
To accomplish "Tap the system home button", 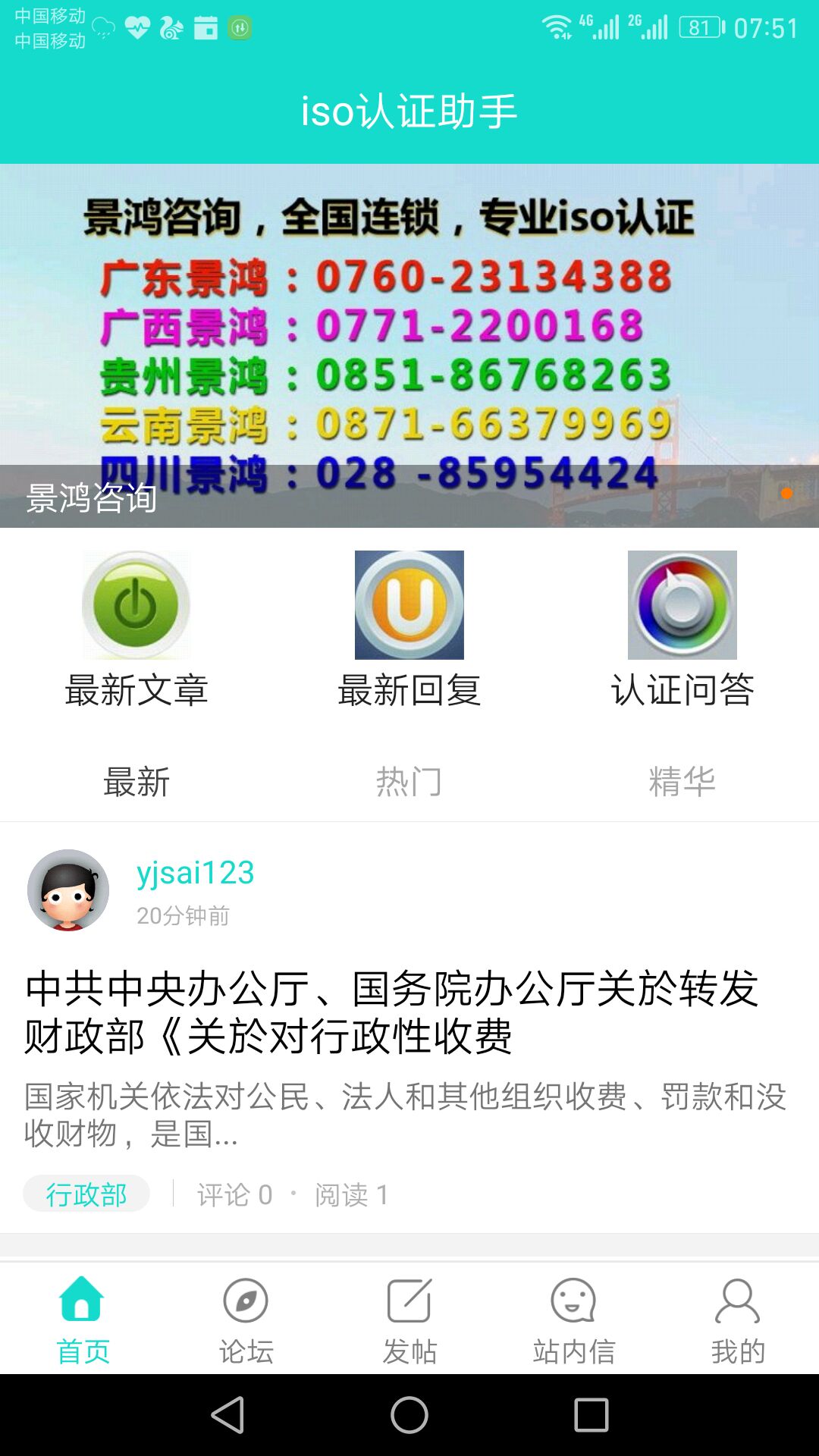I will (409, 1415).
